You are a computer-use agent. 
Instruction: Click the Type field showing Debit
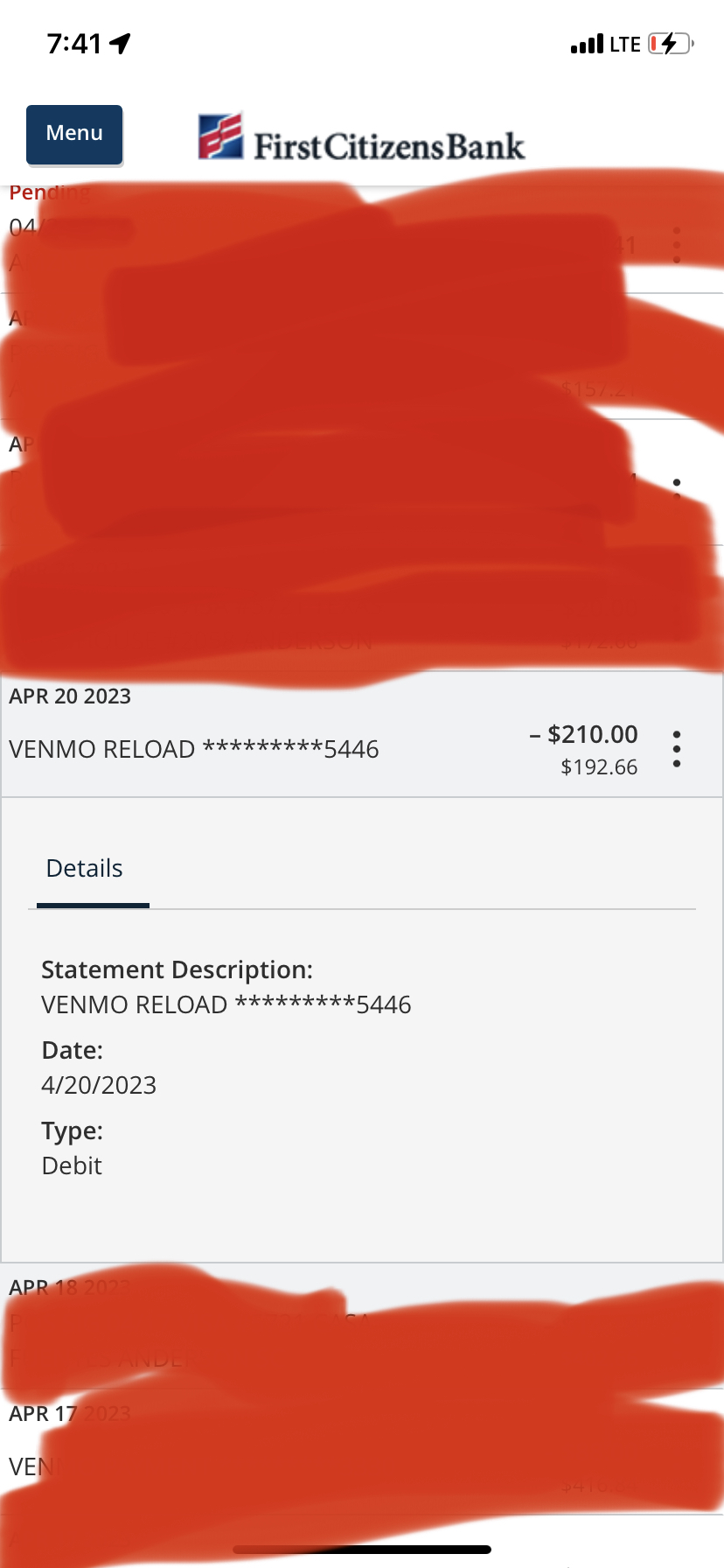pyautogui.click(x=72, y=1165)
